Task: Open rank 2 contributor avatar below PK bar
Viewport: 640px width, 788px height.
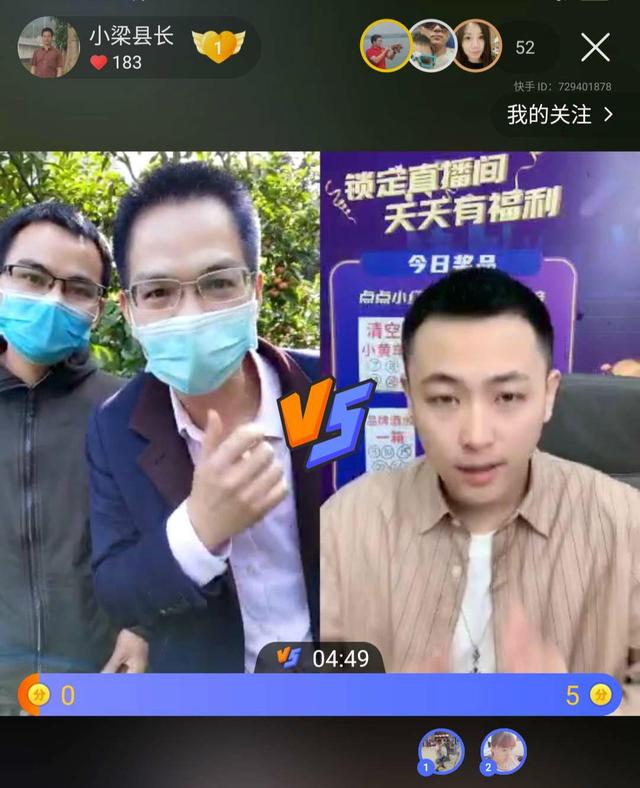Action: [503, 750]
